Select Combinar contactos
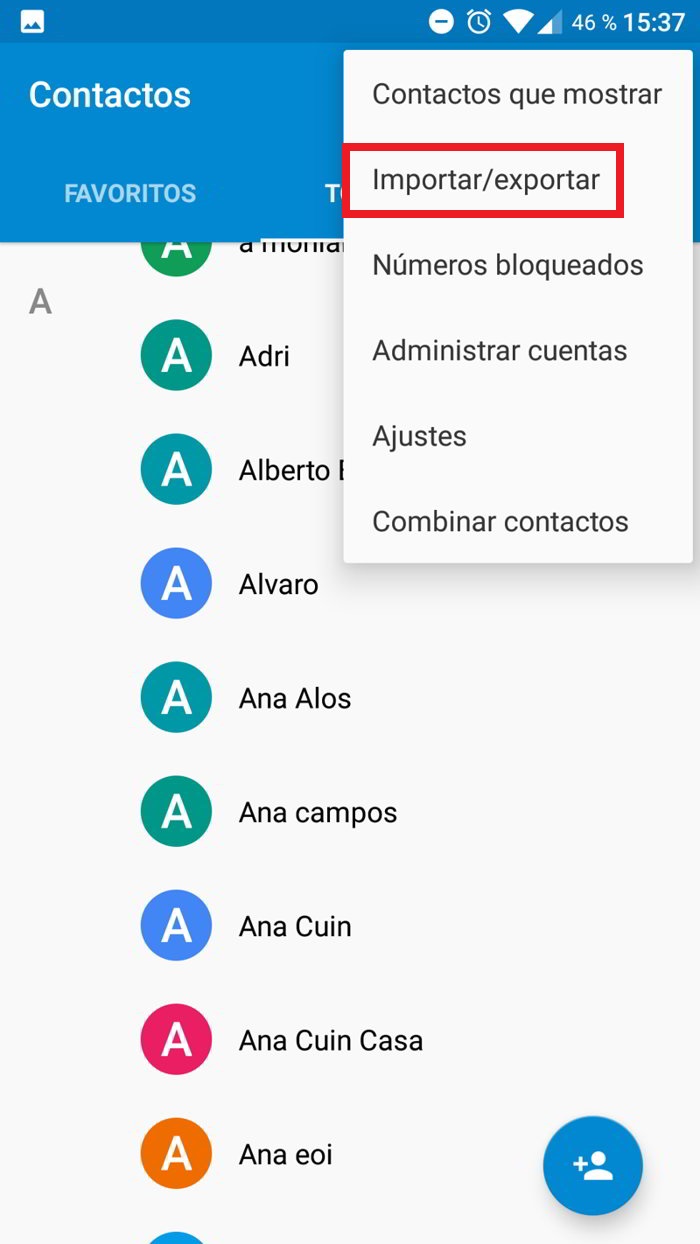The image size is (700, 1244). (x=500, y=522)
